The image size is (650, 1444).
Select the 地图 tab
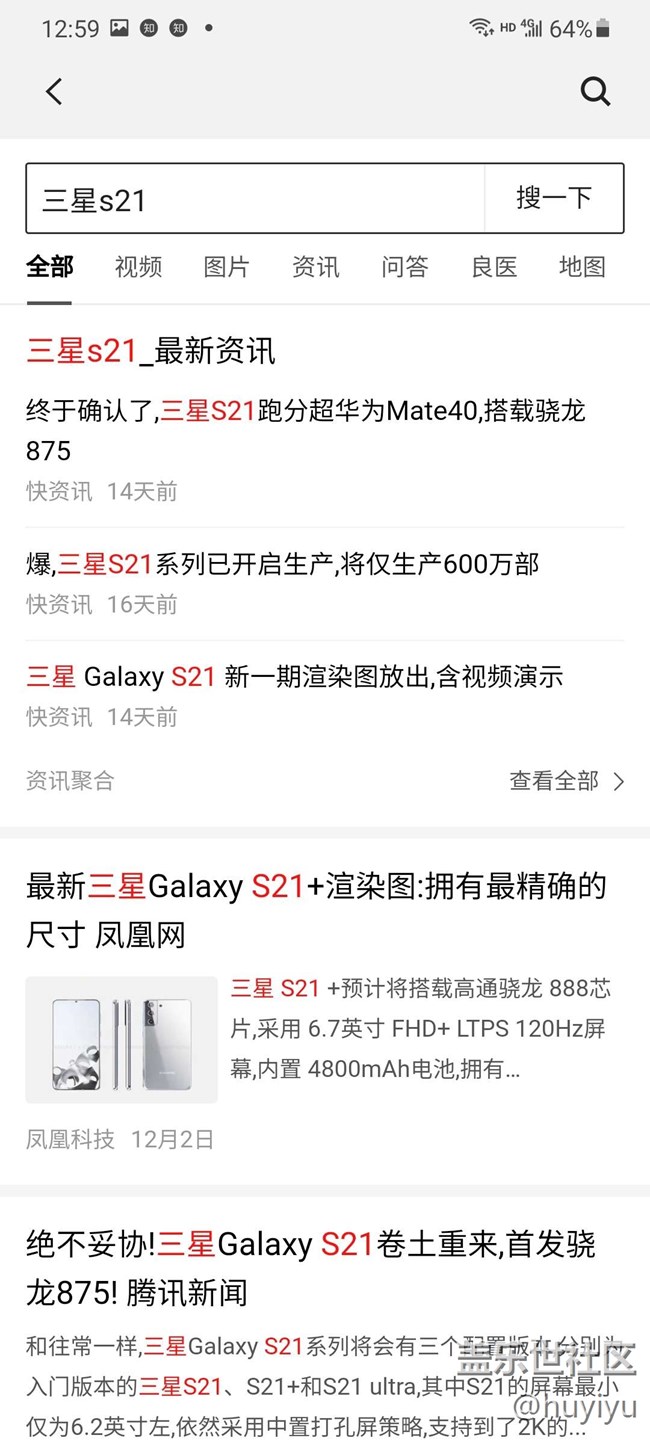(582, 267)
